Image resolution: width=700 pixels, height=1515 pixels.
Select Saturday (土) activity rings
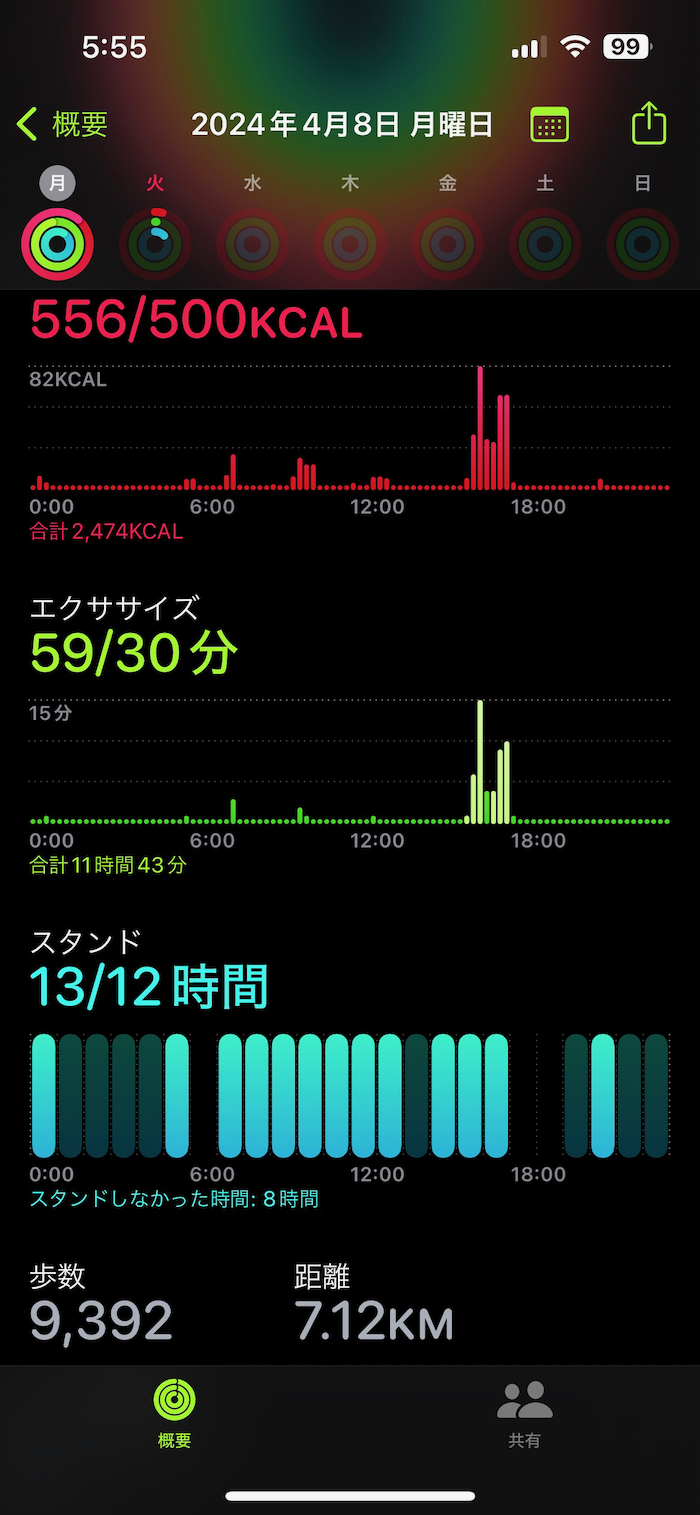click(545, 243)
